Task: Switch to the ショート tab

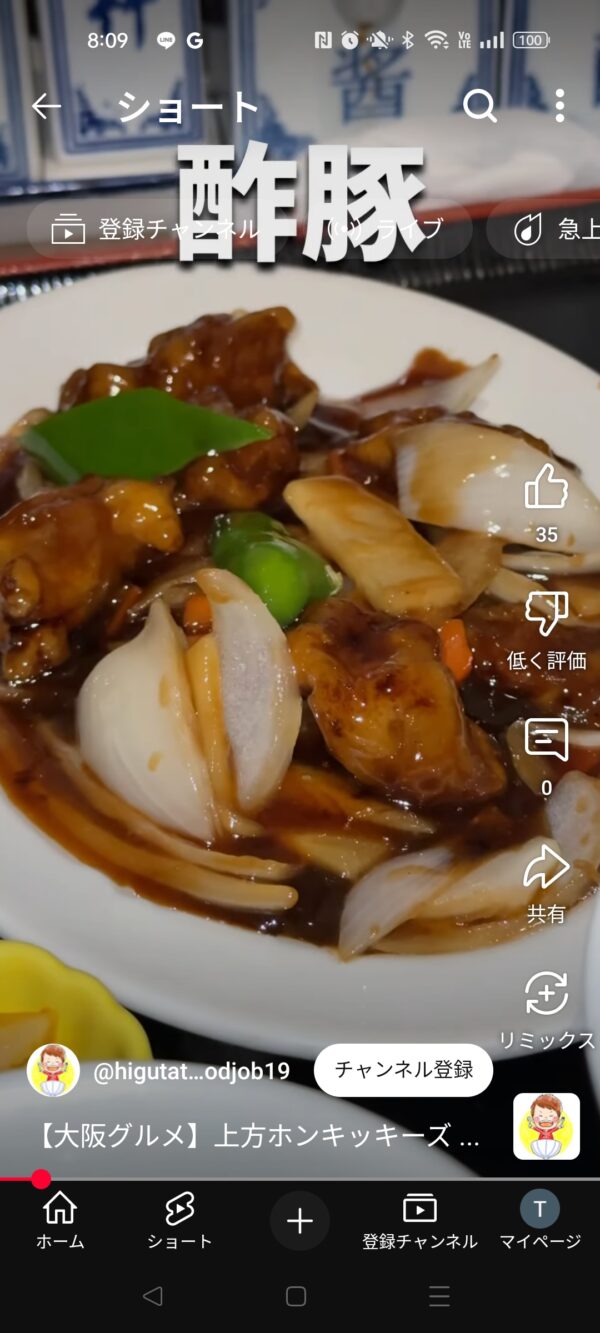Action: (x=180, y=1221)
